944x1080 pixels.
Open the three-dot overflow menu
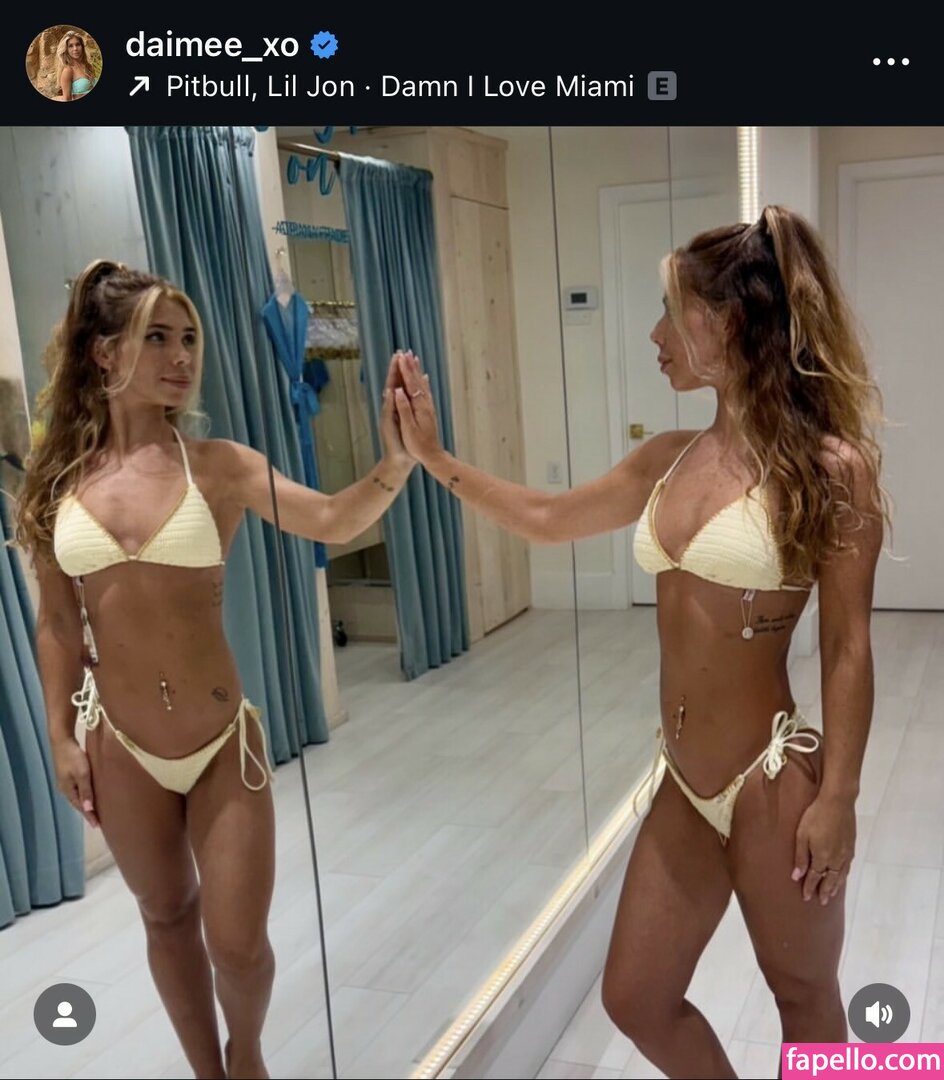[889, 62]
